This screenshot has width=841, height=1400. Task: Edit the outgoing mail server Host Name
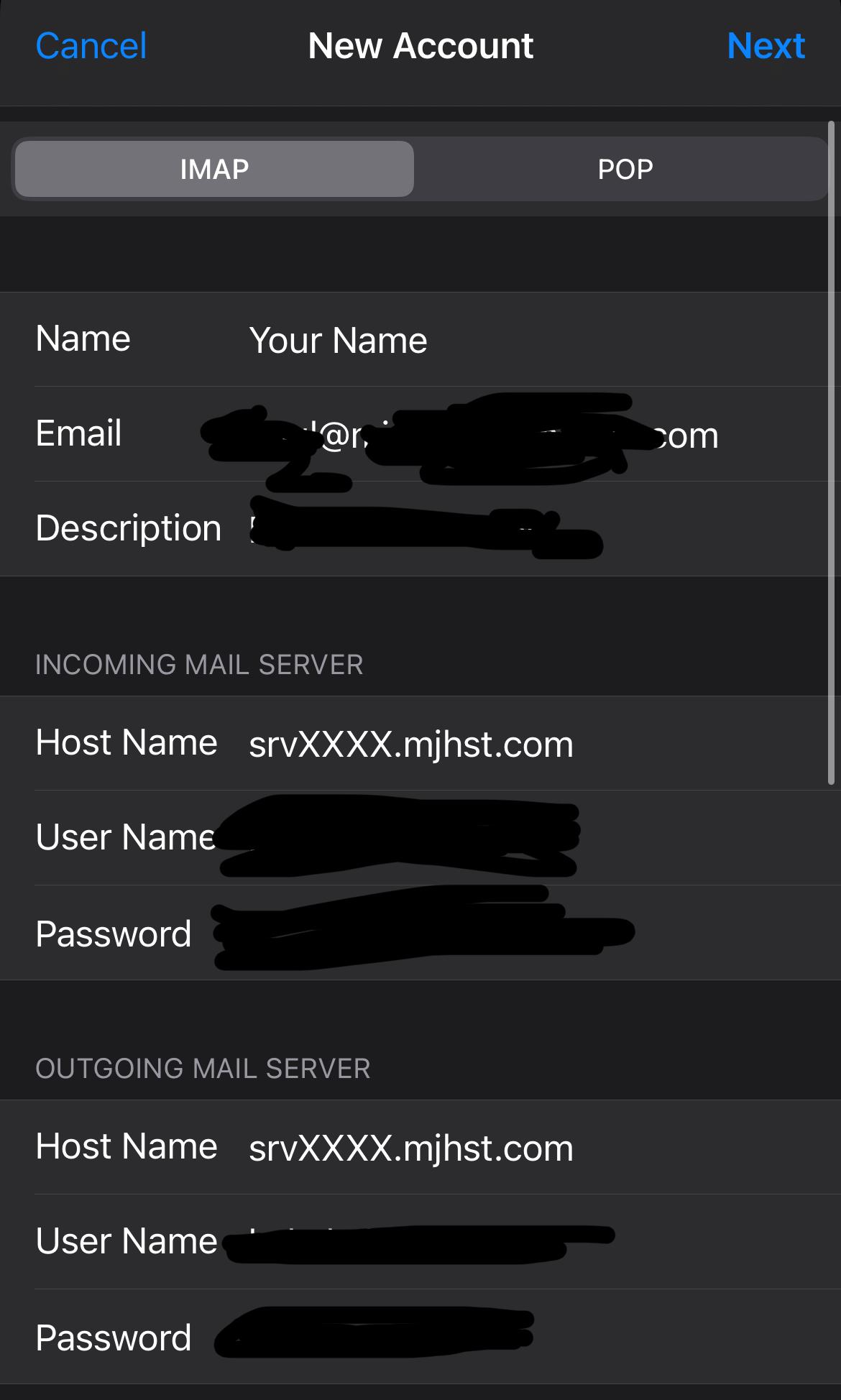click(503, 1148)
